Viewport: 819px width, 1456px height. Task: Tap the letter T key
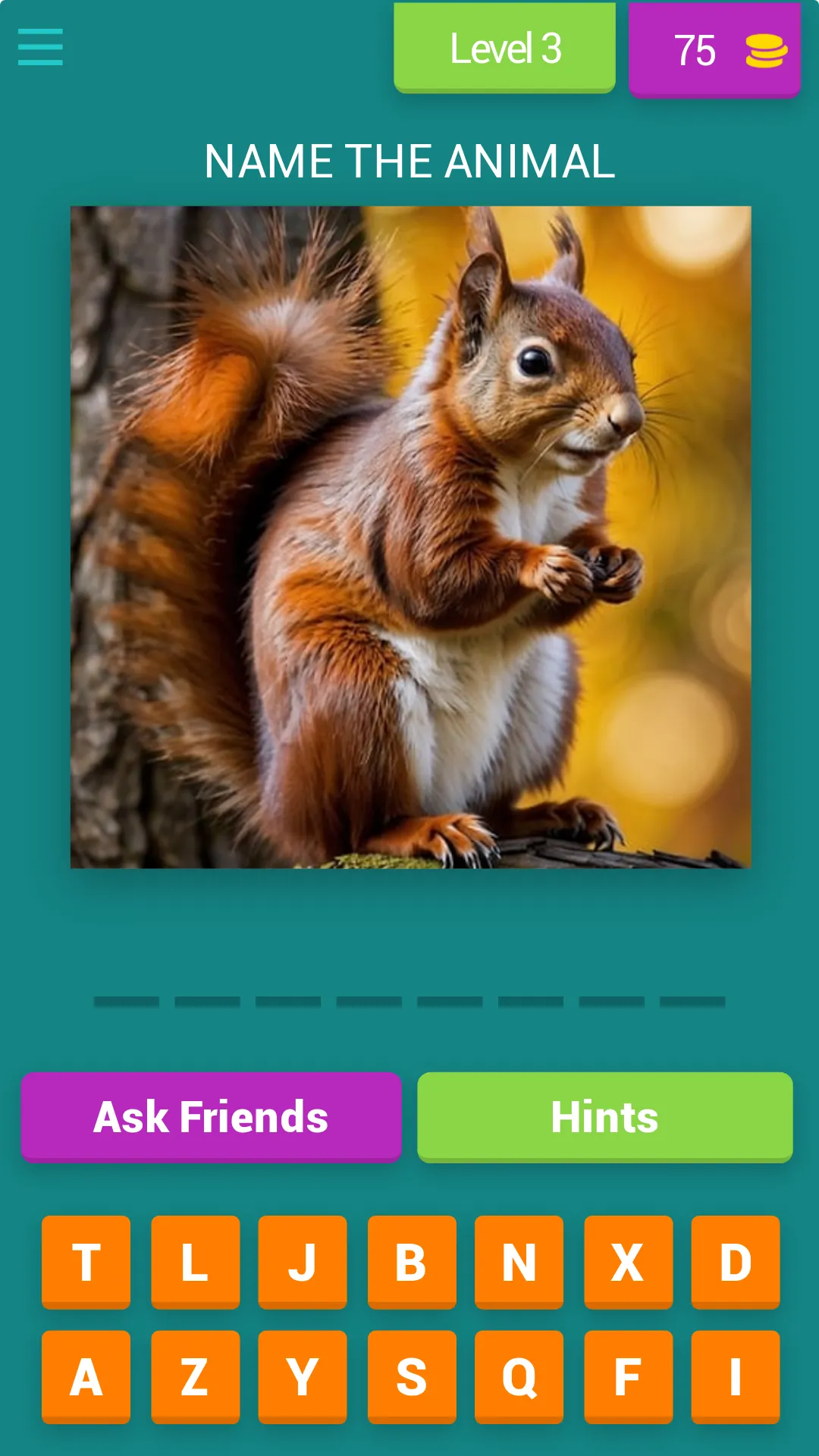pos(84,1263)
